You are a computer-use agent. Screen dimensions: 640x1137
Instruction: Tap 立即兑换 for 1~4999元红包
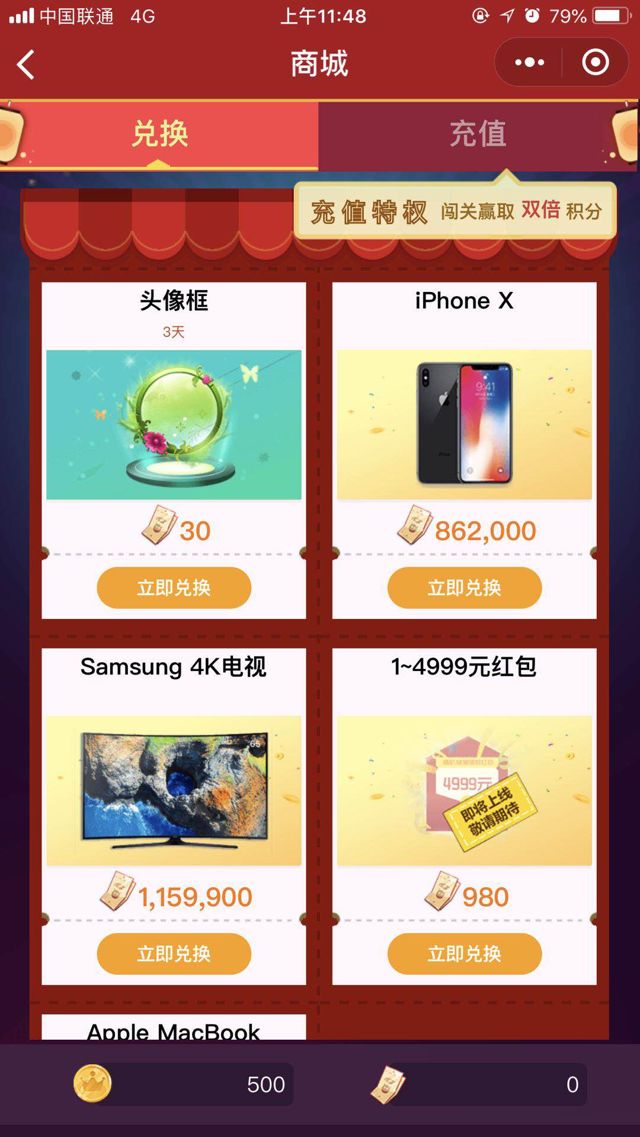point(464,953)
